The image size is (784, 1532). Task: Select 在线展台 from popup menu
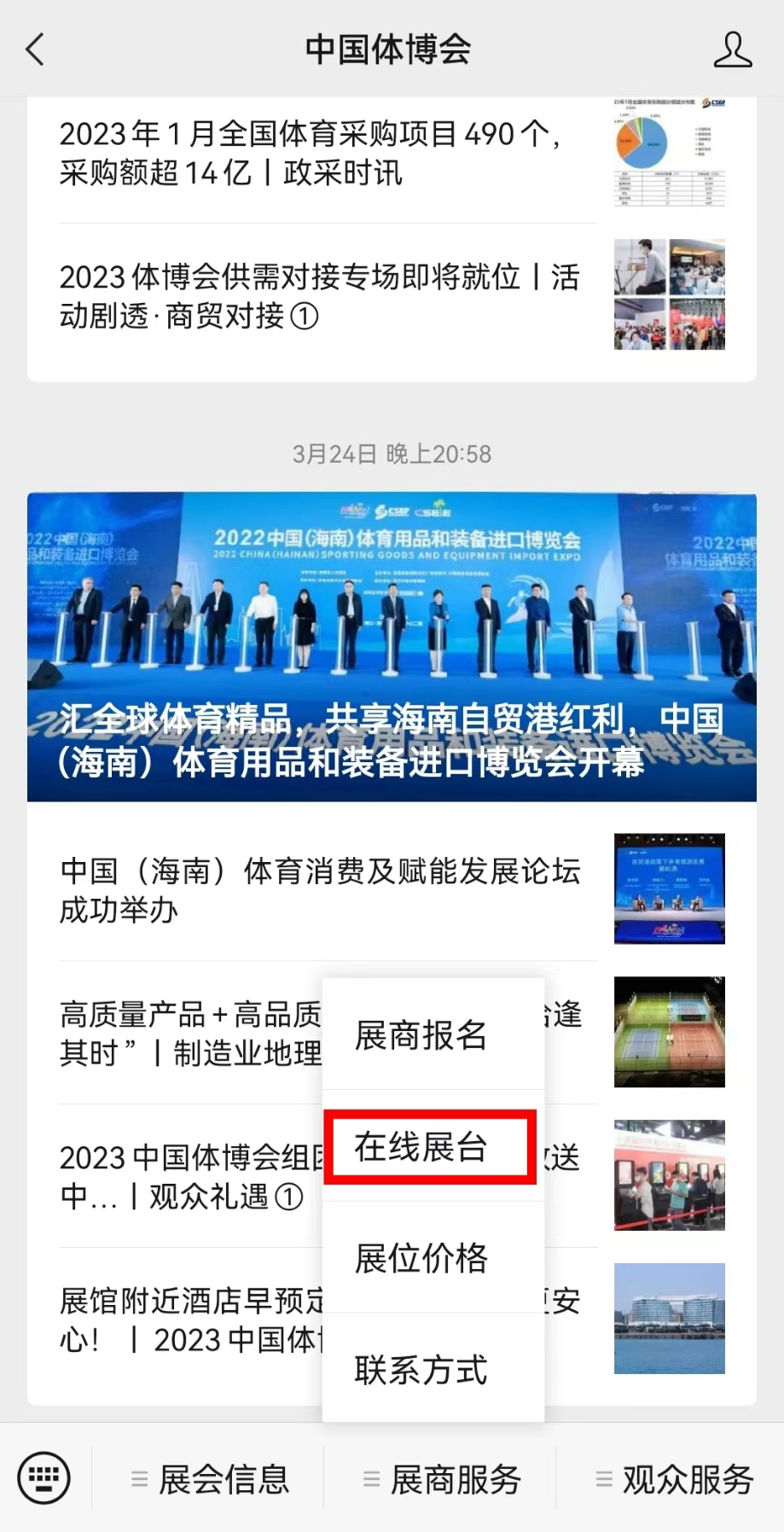(x=421, y=1147)
